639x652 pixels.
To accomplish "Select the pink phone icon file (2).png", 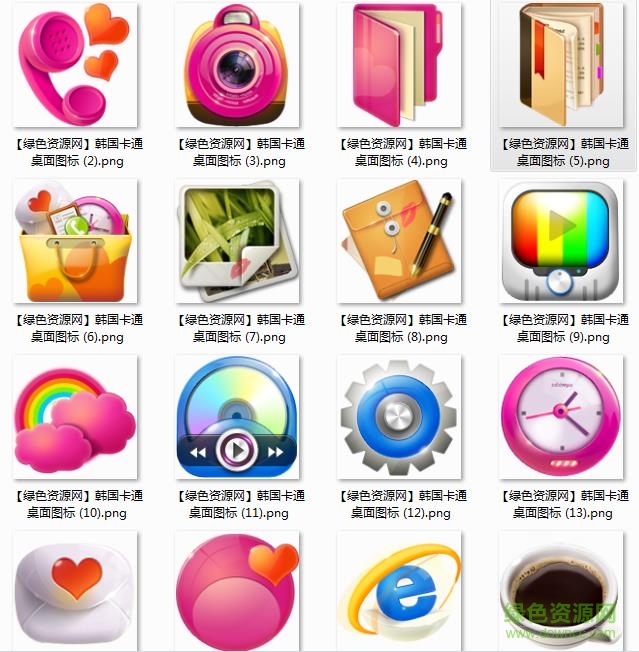I will [75, 65].
